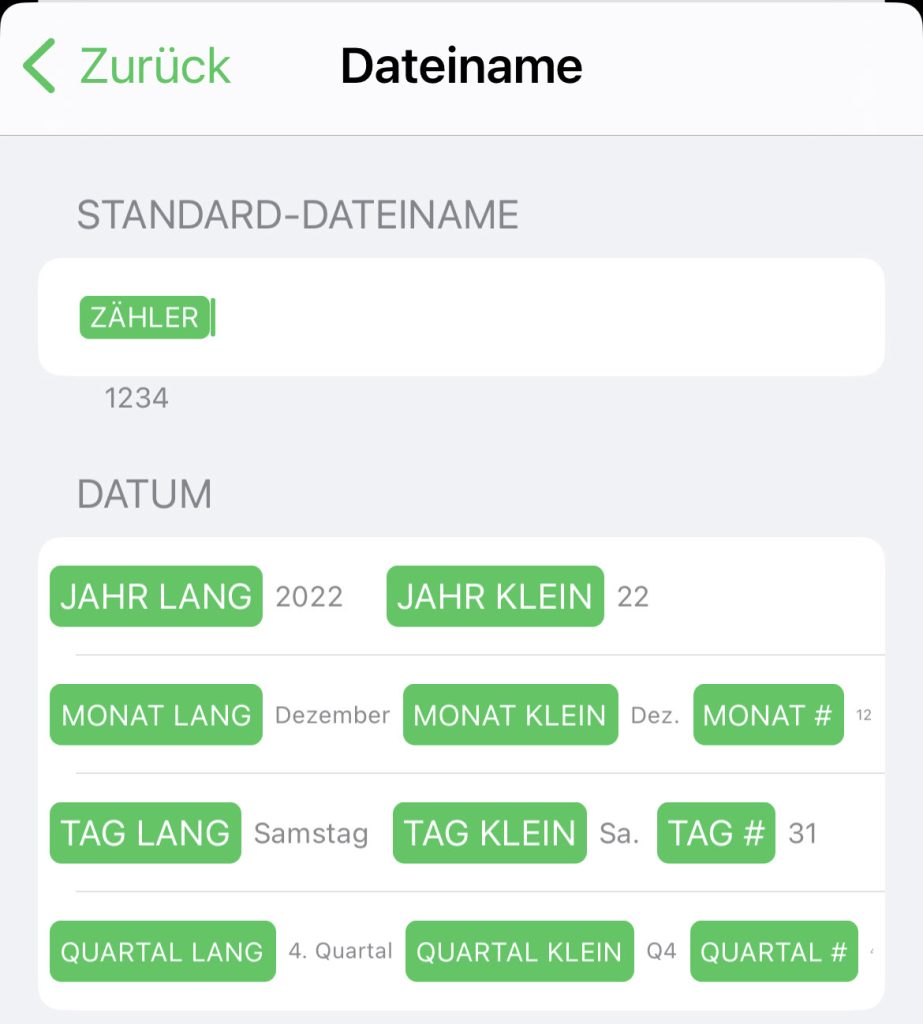This screenshot has height=1024, width=923.
Task: Add the JAHR LANG token
Action: tap(156, 597)
